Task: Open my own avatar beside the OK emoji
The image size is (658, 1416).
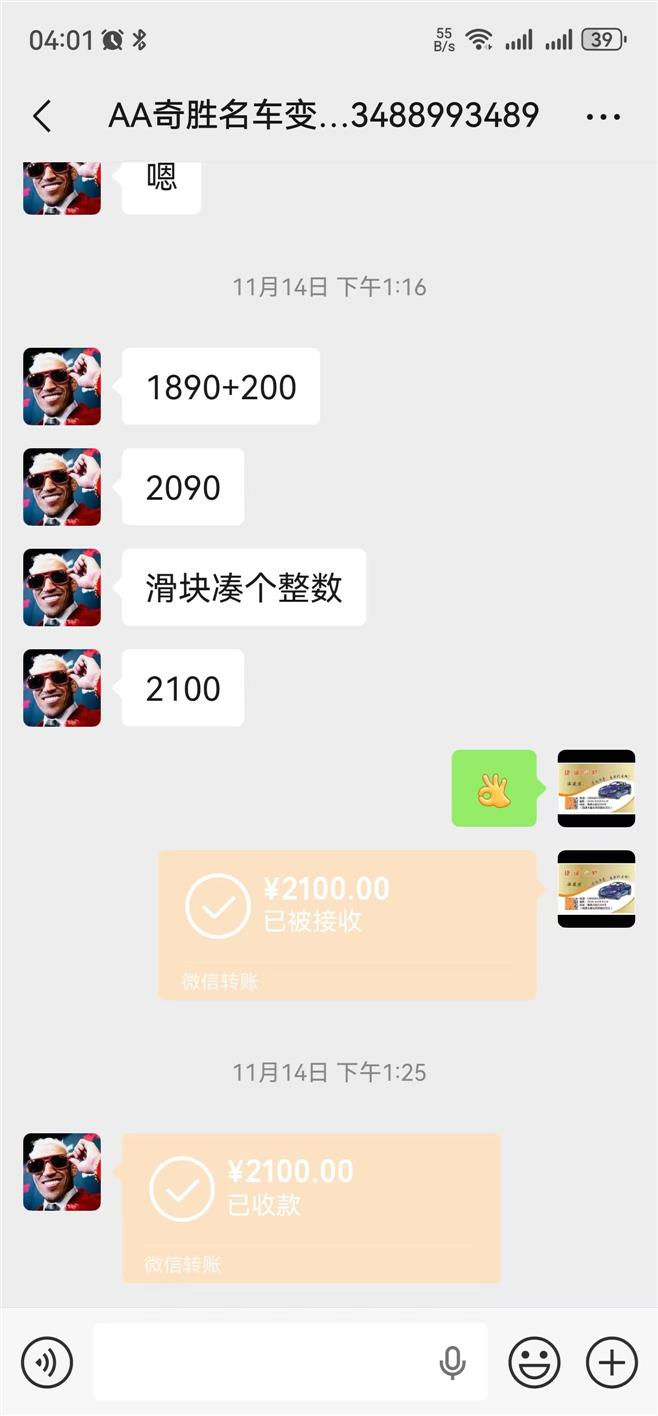Action: point(596,788)
